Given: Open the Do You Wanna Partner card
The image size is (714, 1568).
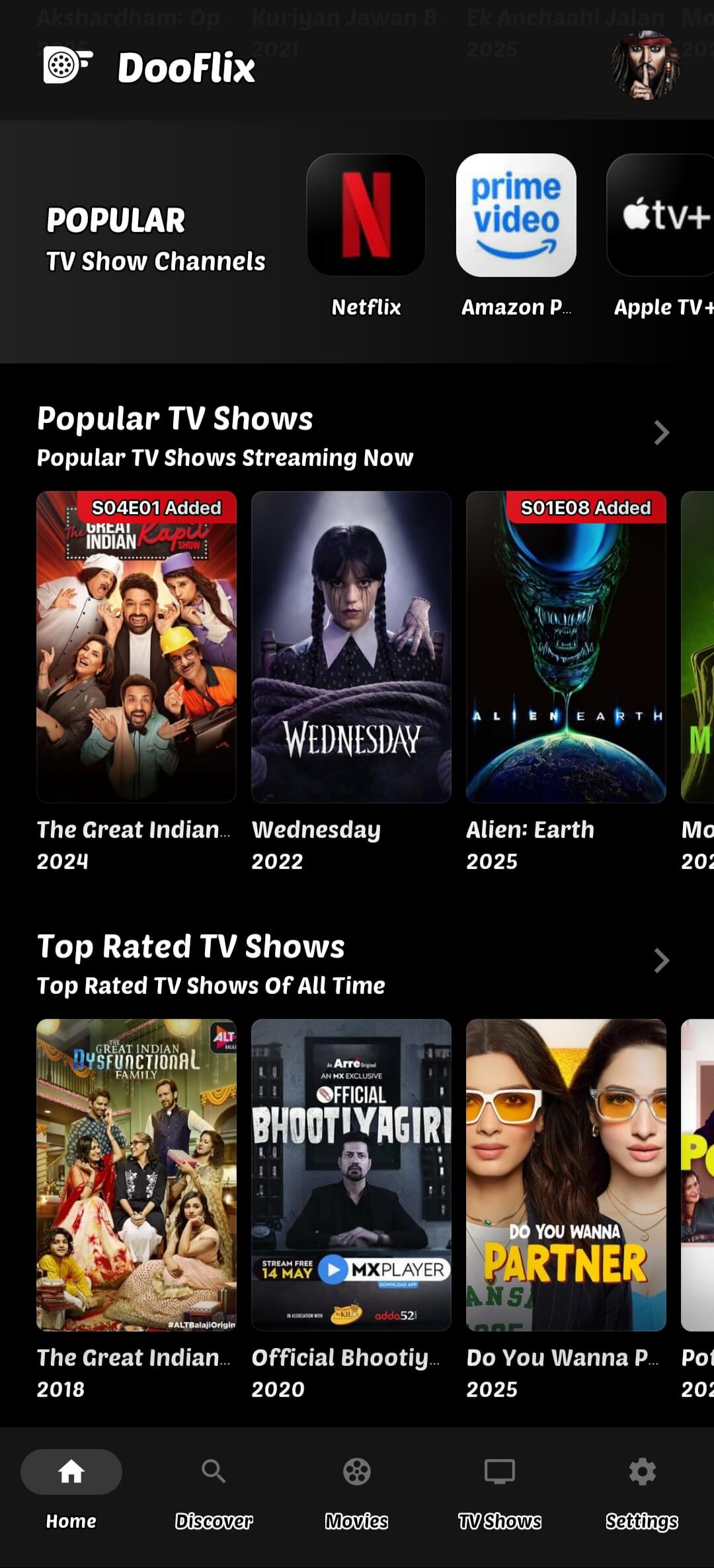Looking at the screenshot, I should pos(566,1175).
